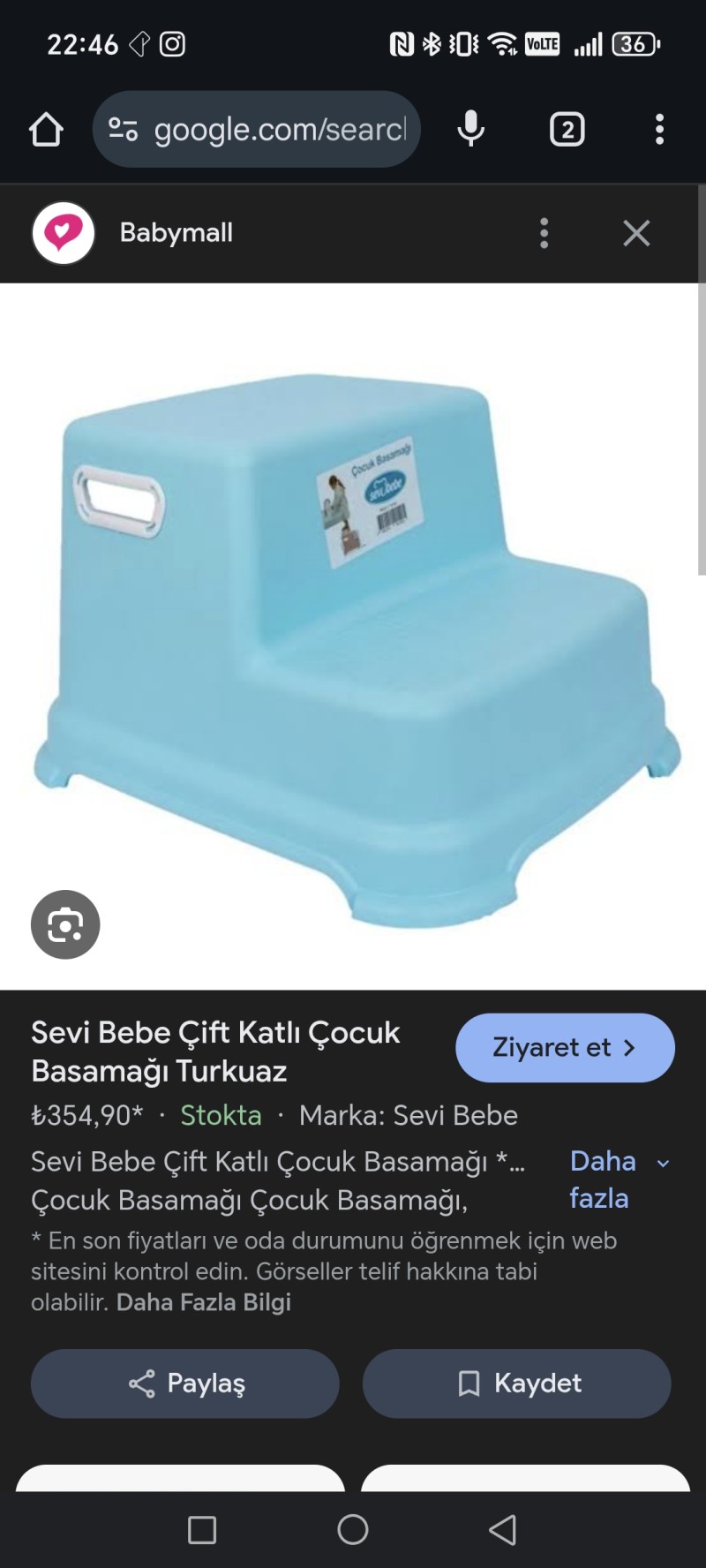Open recent apps from navigation bar
706x1568 pixels.
(x=202, y=1529)
